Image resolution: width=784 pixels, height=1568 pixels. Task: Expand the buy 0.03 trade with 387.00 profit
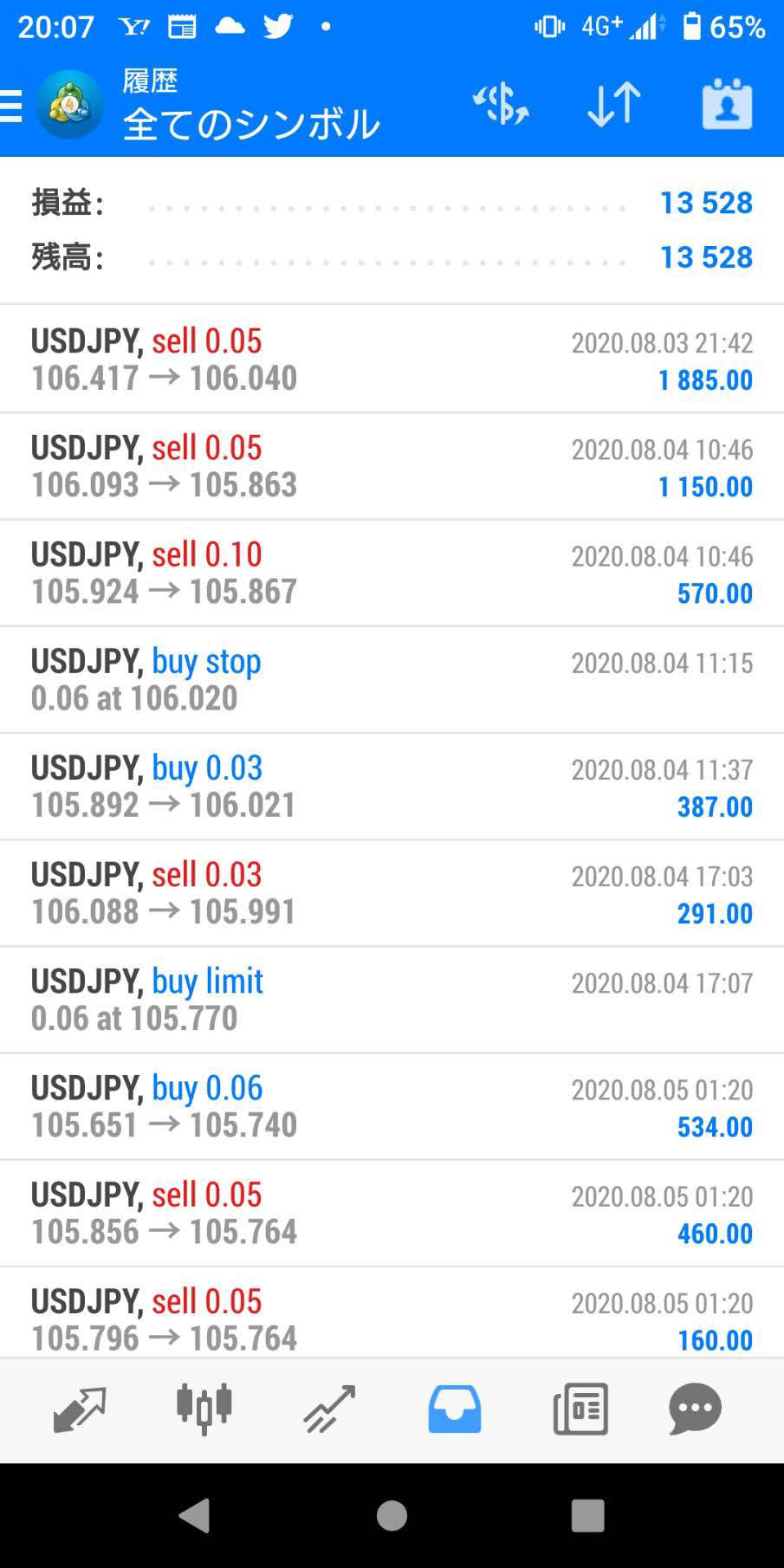click(x=392, y=787)
